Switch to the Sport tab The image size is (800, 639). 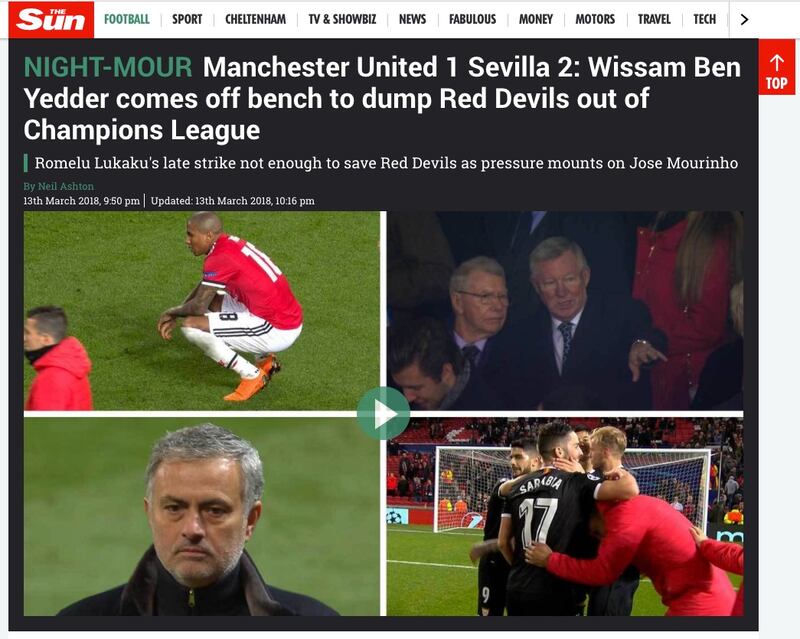pyautogui.click(x=187, y=19)
